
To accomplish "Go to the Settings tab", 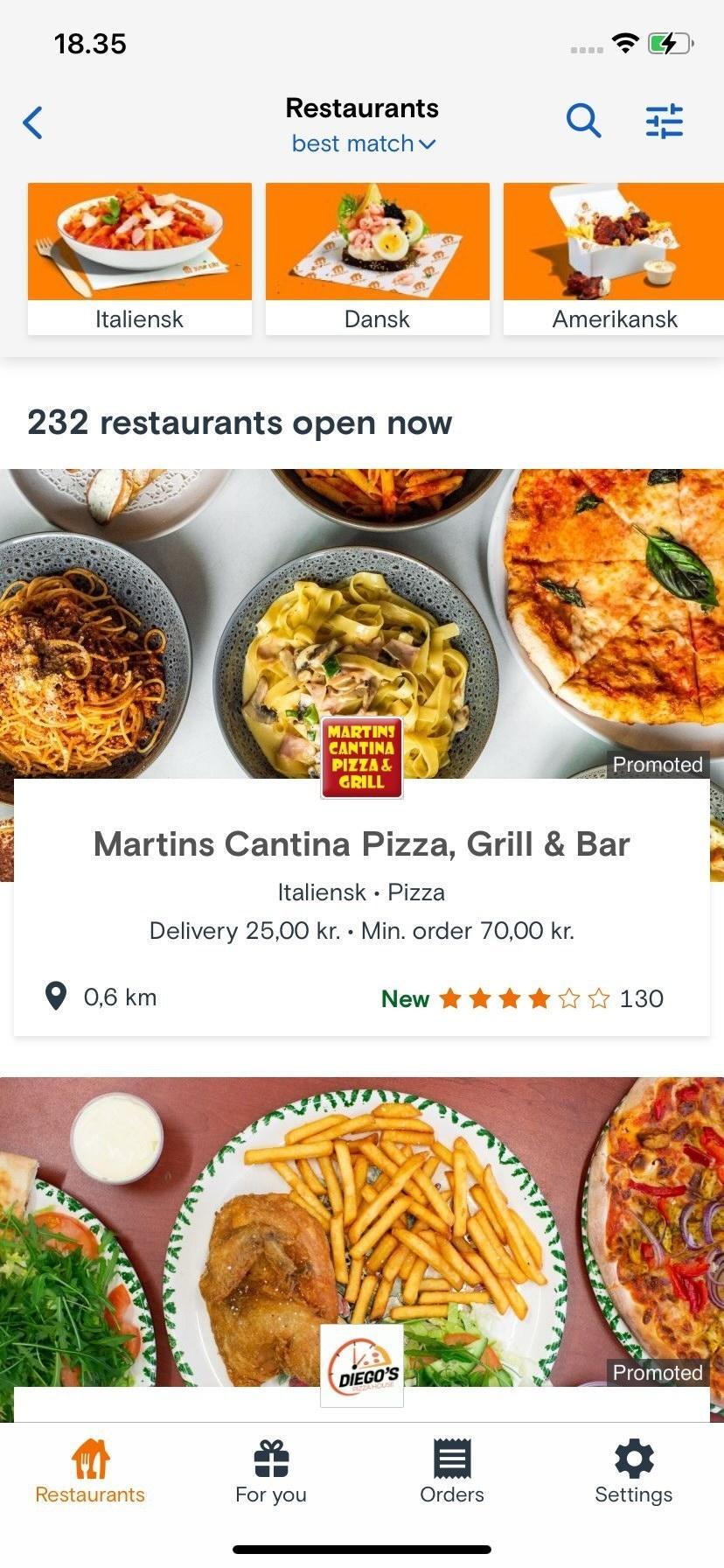I will pos(633,1472).
